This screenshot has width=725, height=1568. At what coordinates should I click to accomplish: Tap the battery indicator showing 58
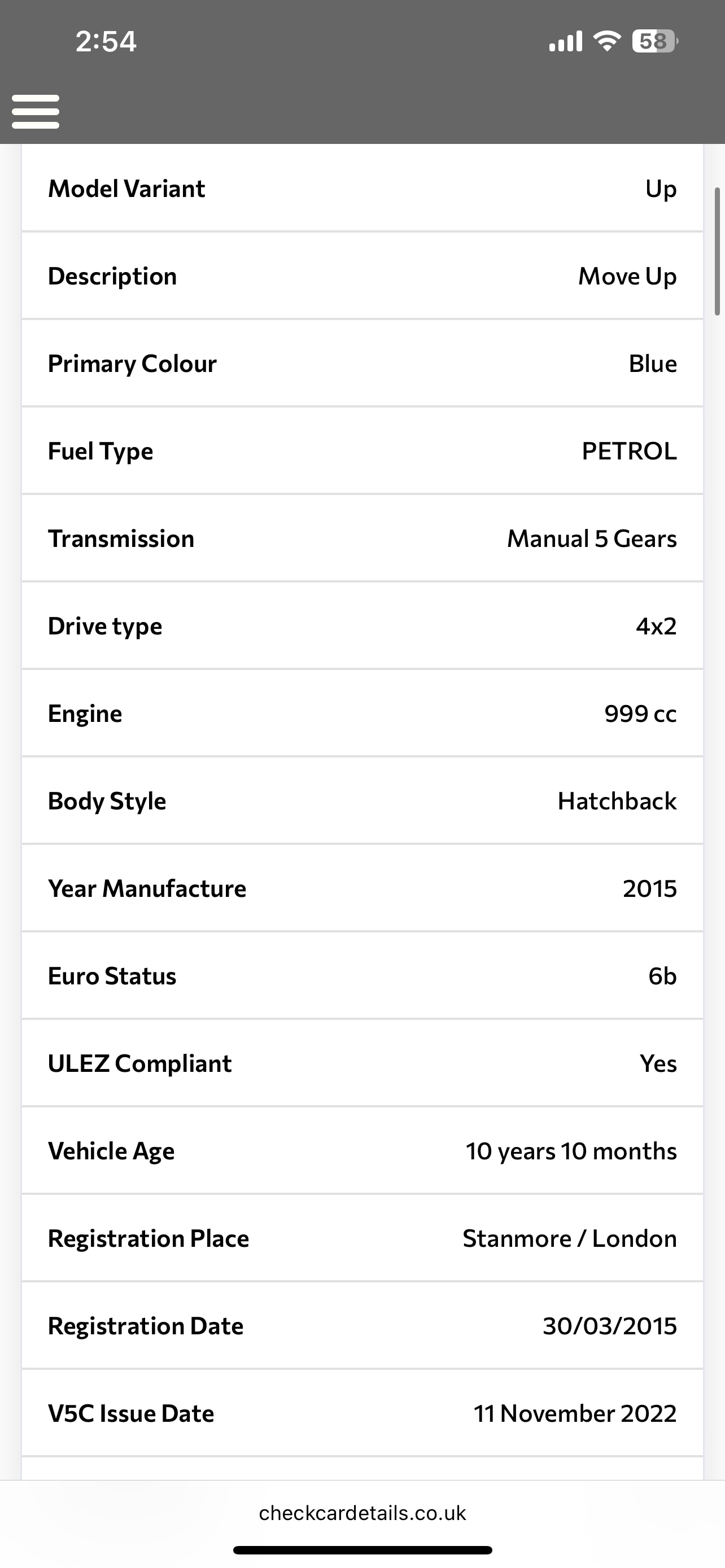click(x=654, y=41)
